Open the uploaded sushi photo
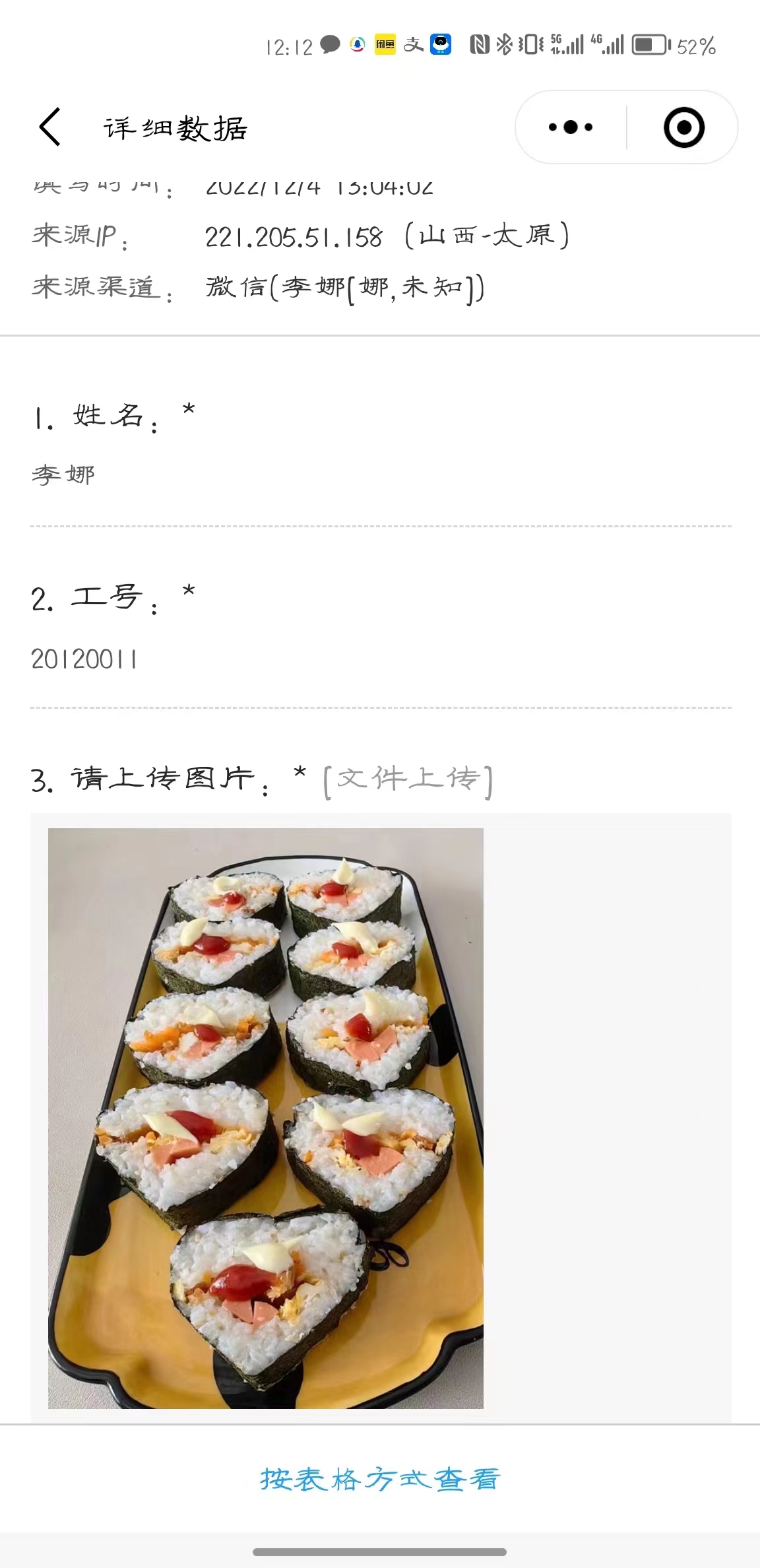Image resolution: width=760 pixels, height=1568 pixels. click(266, 1118)
